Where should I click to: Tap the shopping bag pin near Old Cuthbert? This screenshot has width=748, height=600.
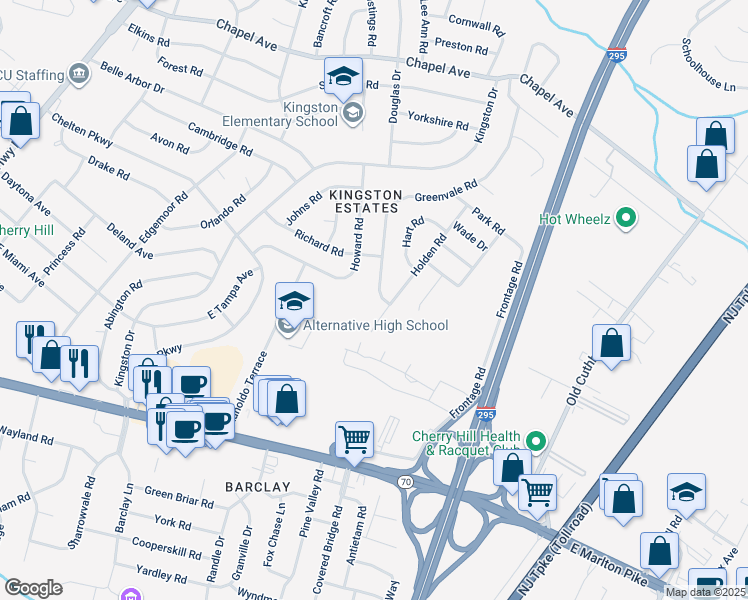(611, 343)
